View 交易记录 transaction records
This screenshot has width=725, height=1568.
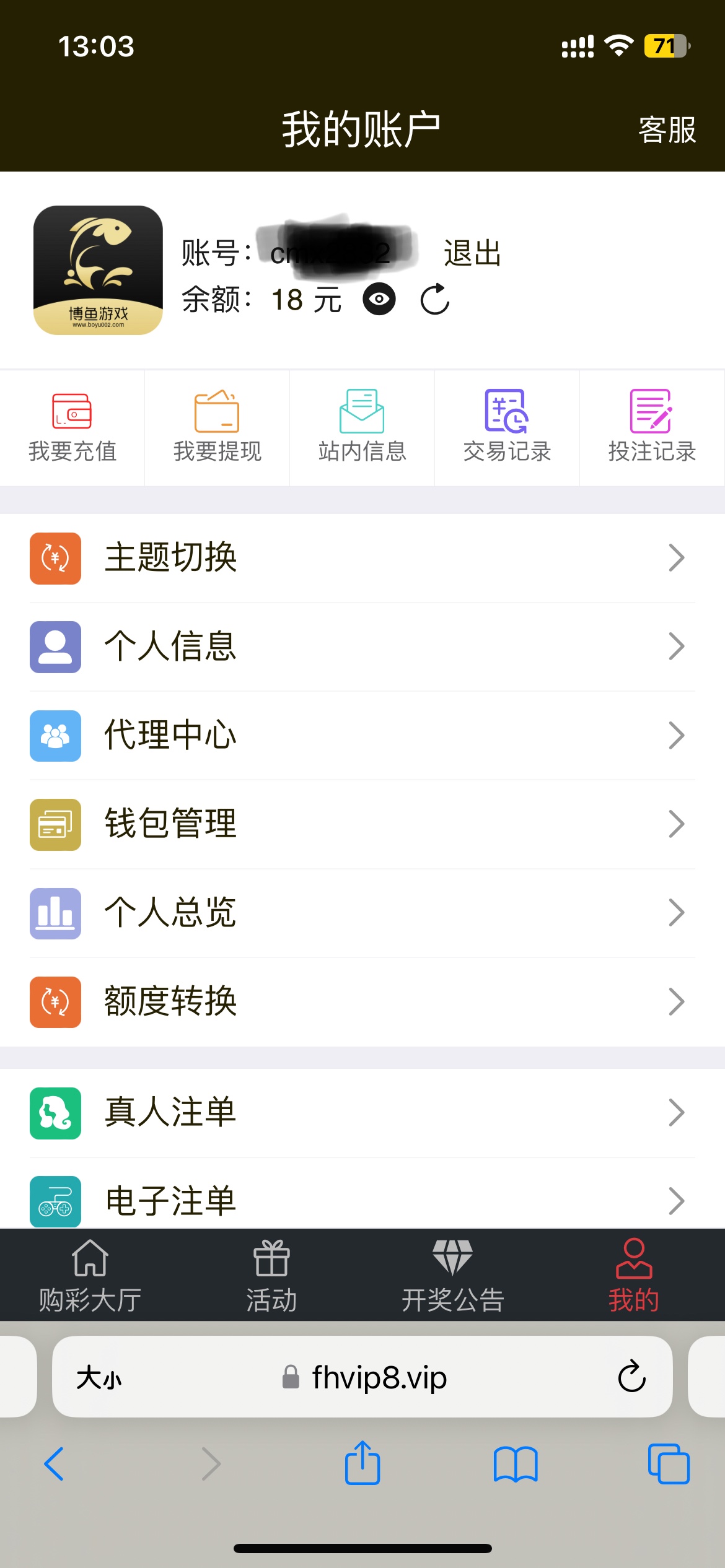click(507, 427)
